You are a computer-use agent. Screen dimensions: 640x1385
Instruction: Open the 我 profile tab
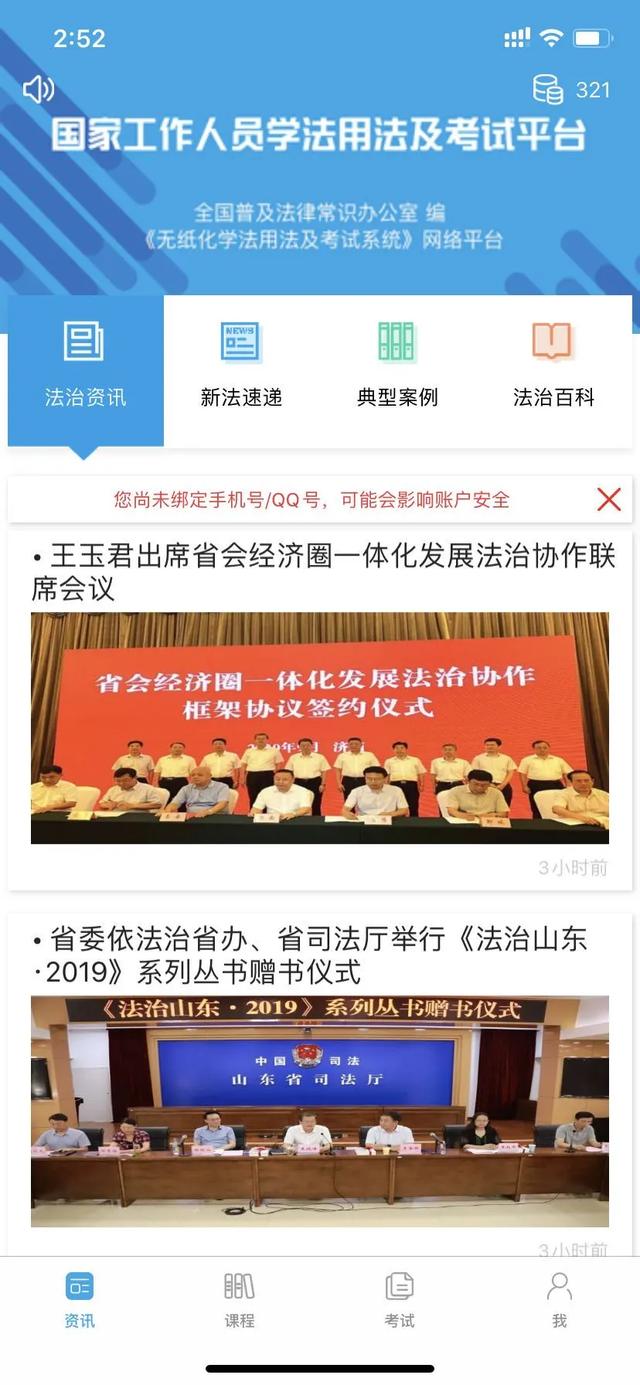[x=560, y=1300]
